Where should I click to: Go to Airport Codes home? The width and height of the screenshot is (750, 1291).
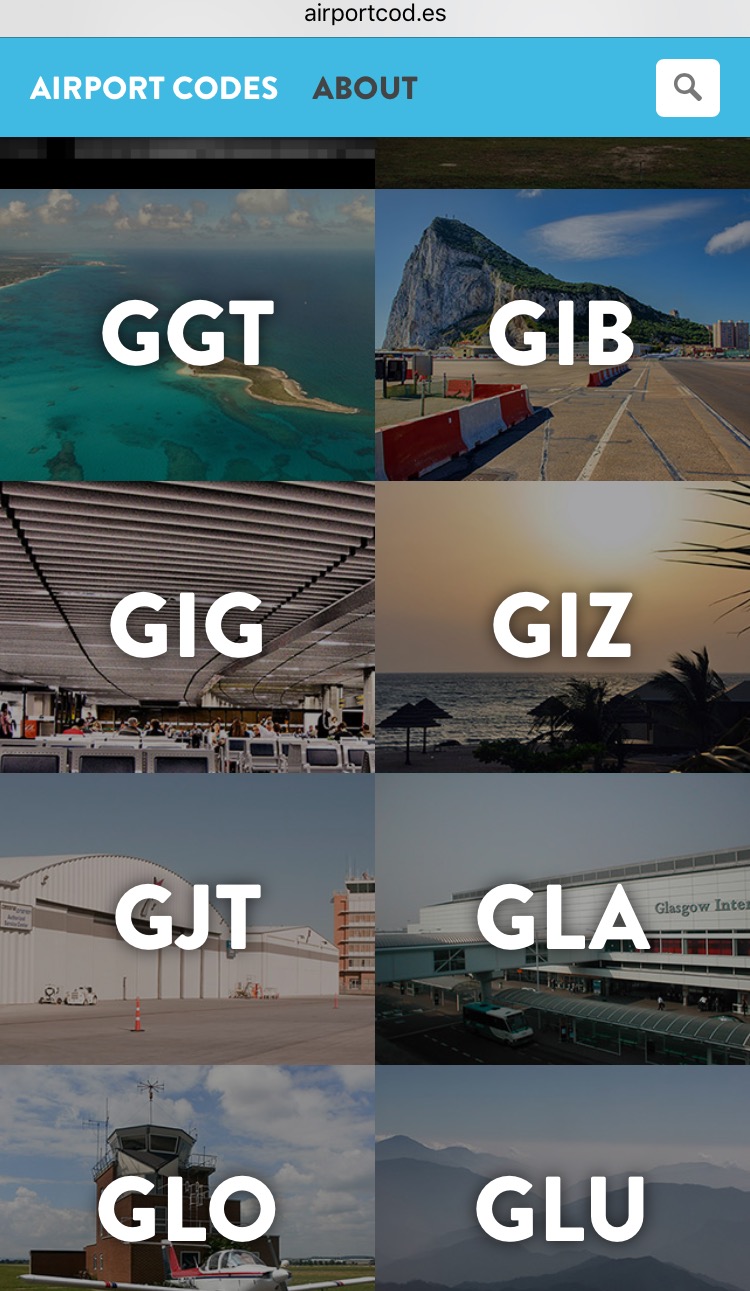pyautogui.click(x=154, y=88)
